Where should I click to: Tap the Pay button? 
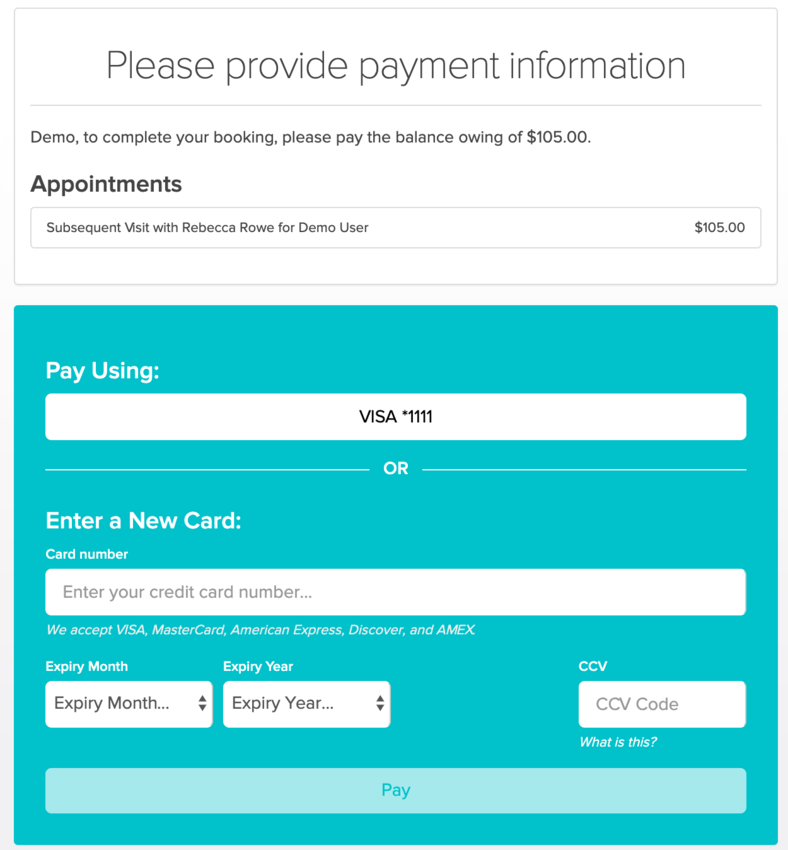[x=395, y=790]
